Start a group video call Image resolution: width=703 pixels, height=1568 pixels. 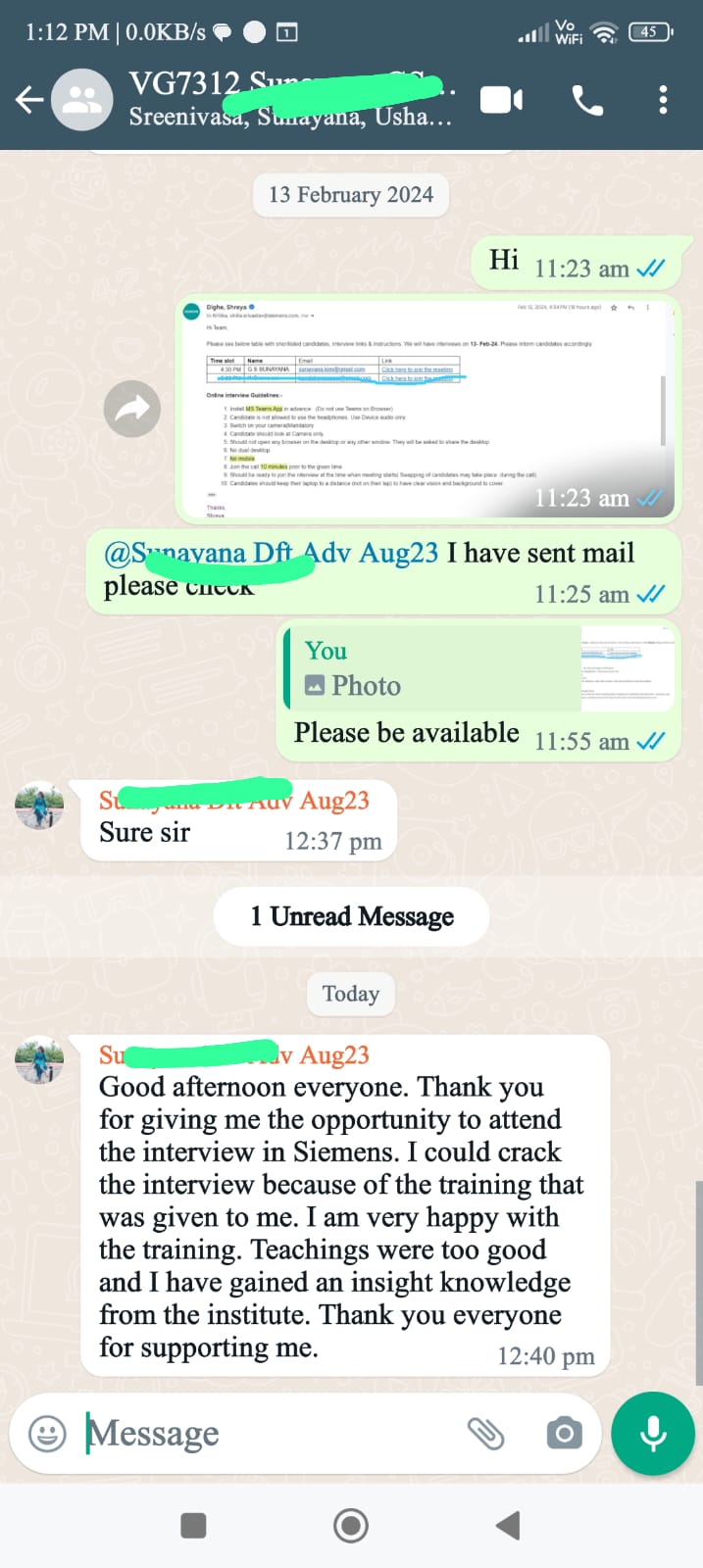coord(501,100)
